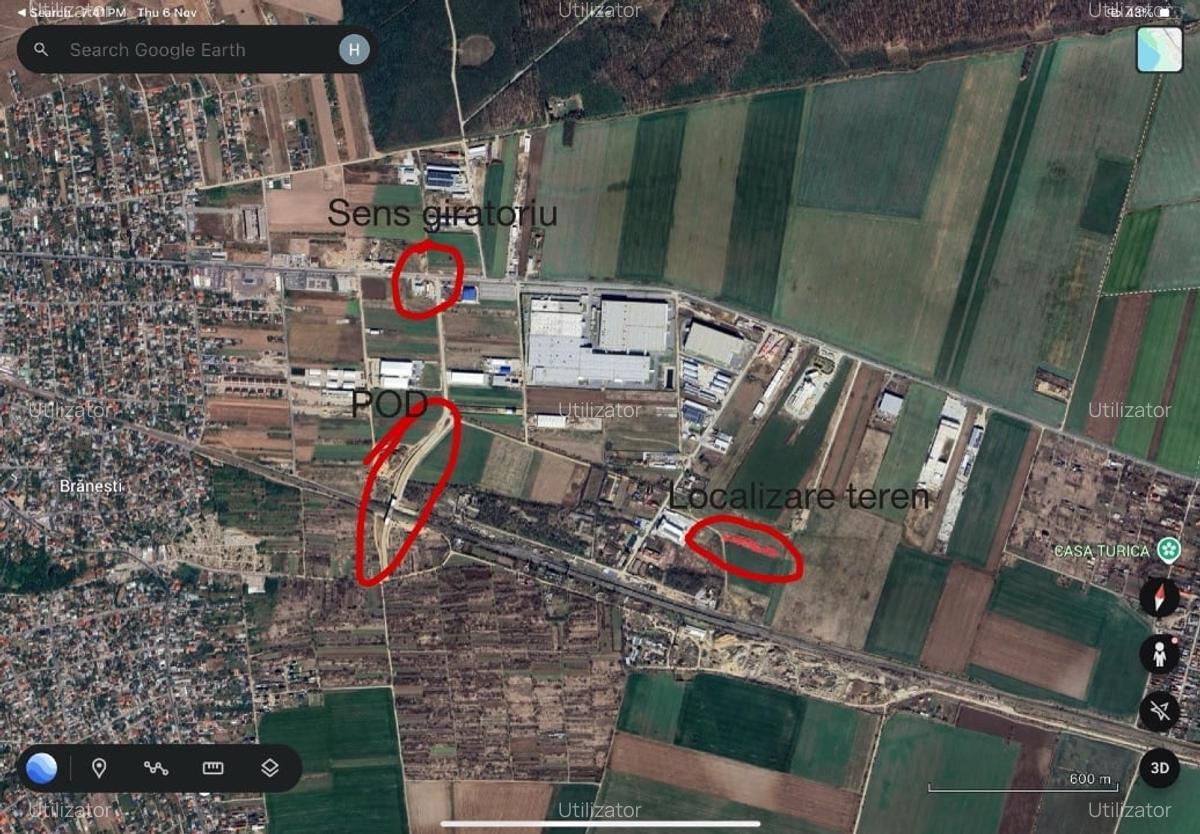Open the map layers menu

click(269, 768)
